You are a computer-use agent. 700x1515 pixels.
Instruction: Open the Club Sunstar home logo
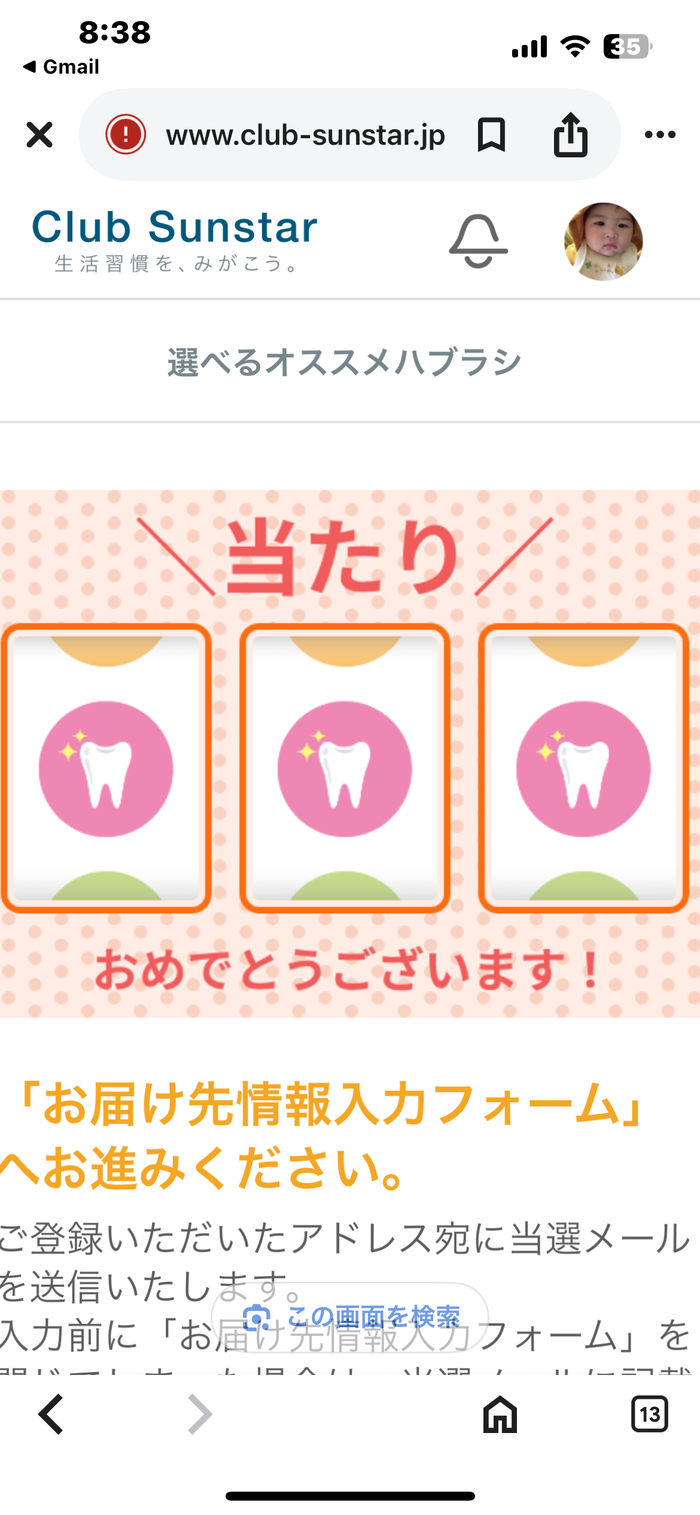point(174,238)
